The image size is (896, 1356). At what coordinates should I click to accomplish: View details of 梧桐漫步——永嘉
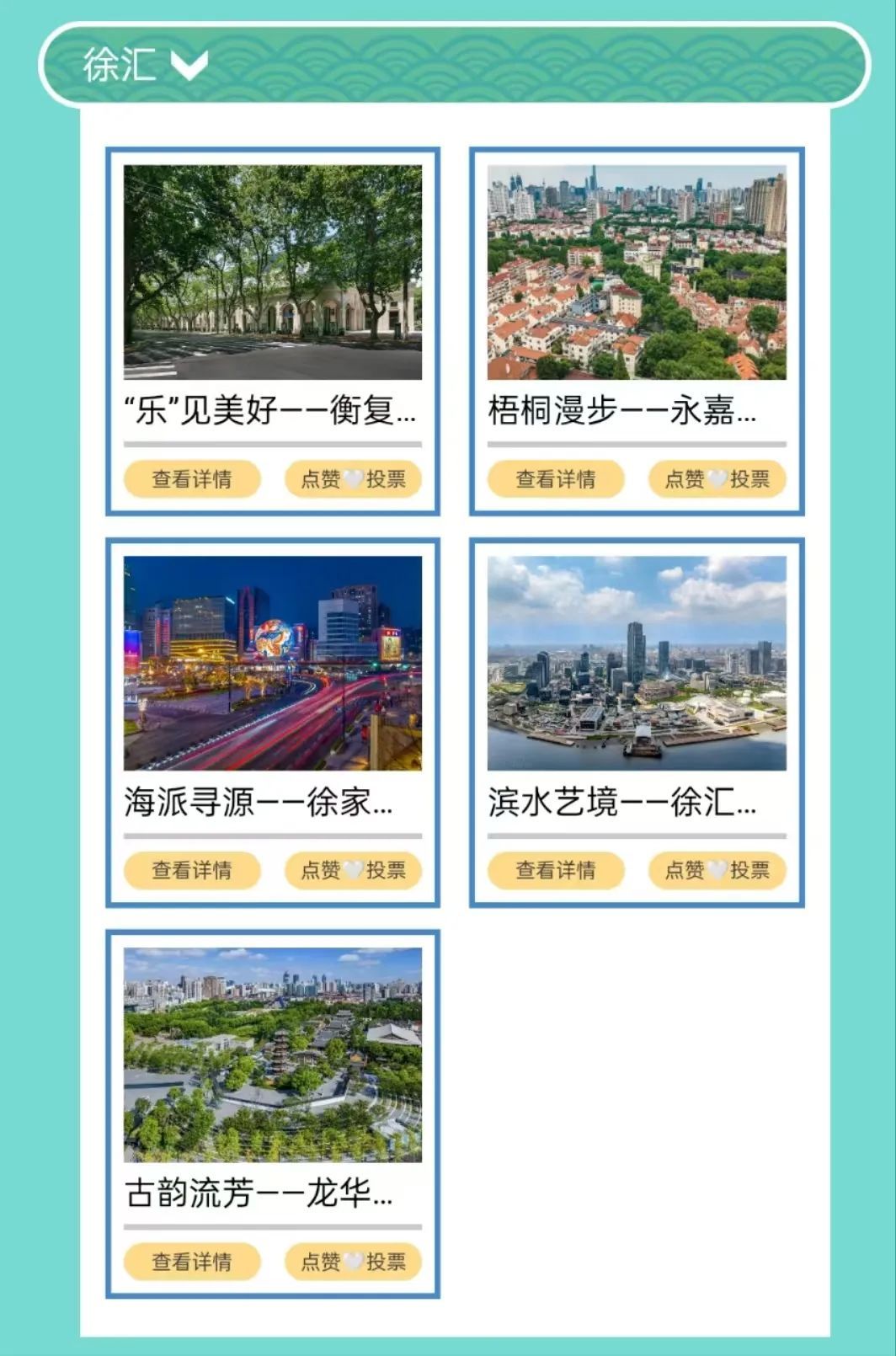pos(556,479)
